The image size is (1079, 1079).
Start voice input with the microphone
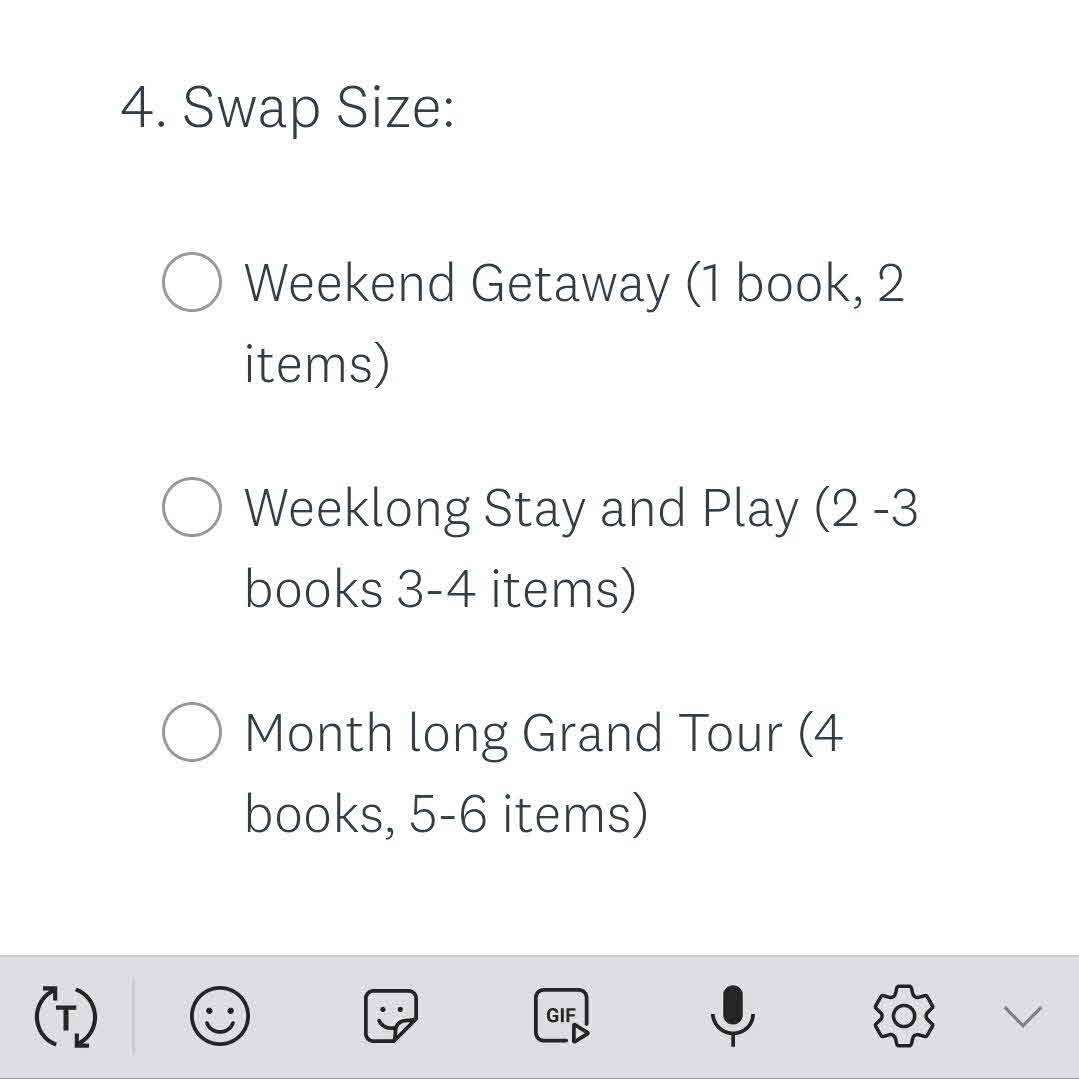[732, 1016]
